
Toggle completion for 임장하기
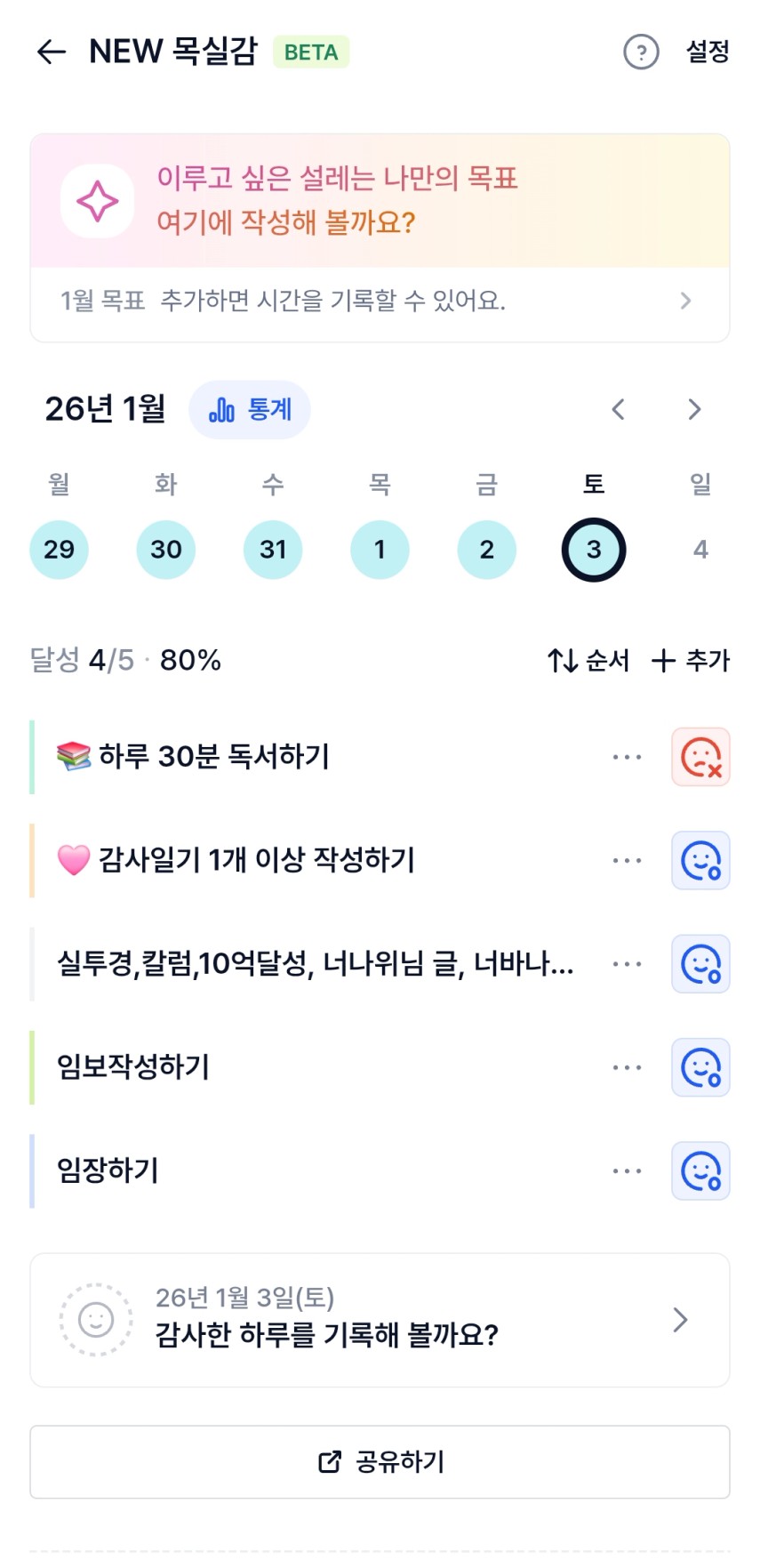point(700,1171)
